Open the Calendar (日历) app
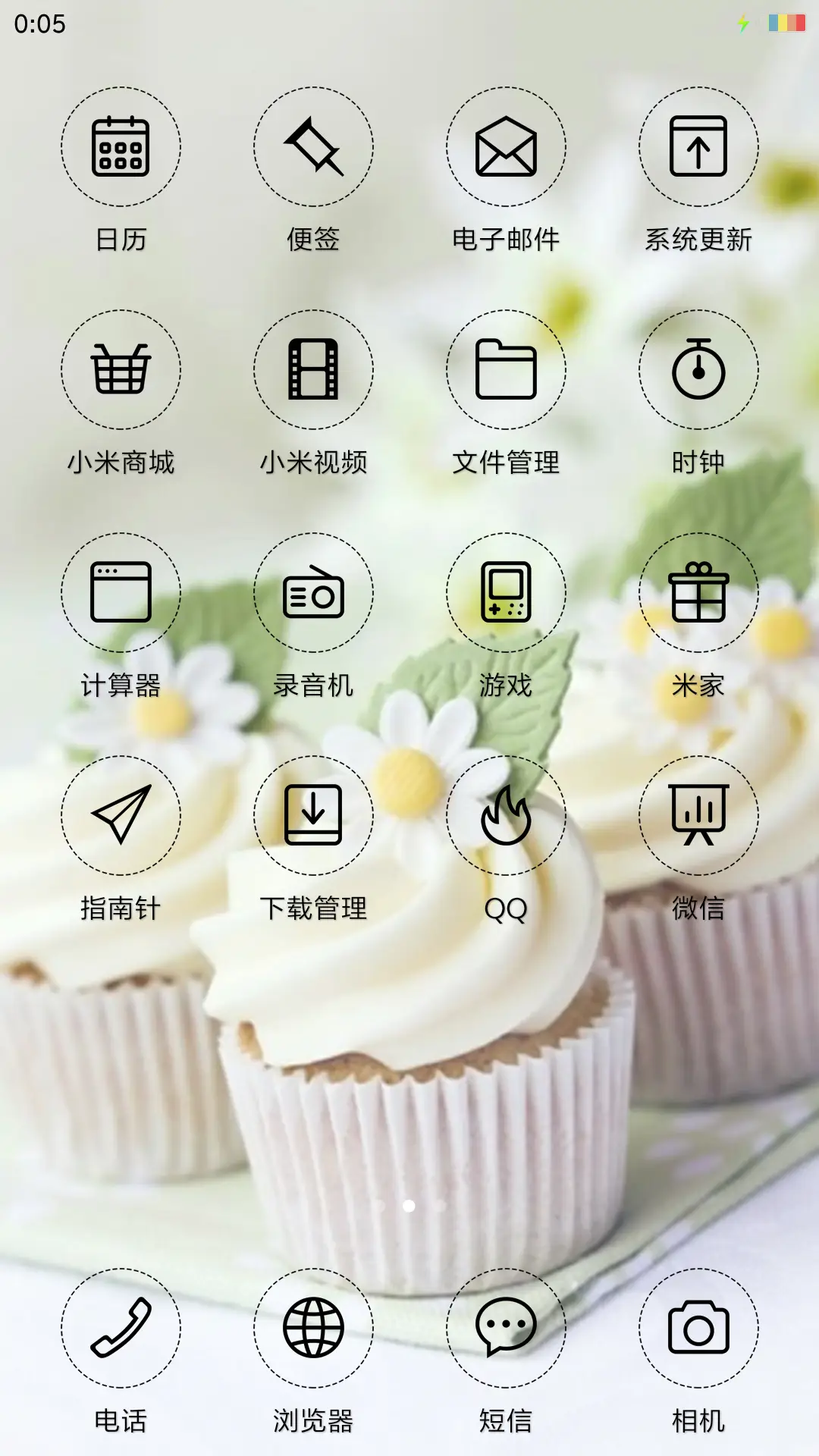 click(x=121, y=149)
